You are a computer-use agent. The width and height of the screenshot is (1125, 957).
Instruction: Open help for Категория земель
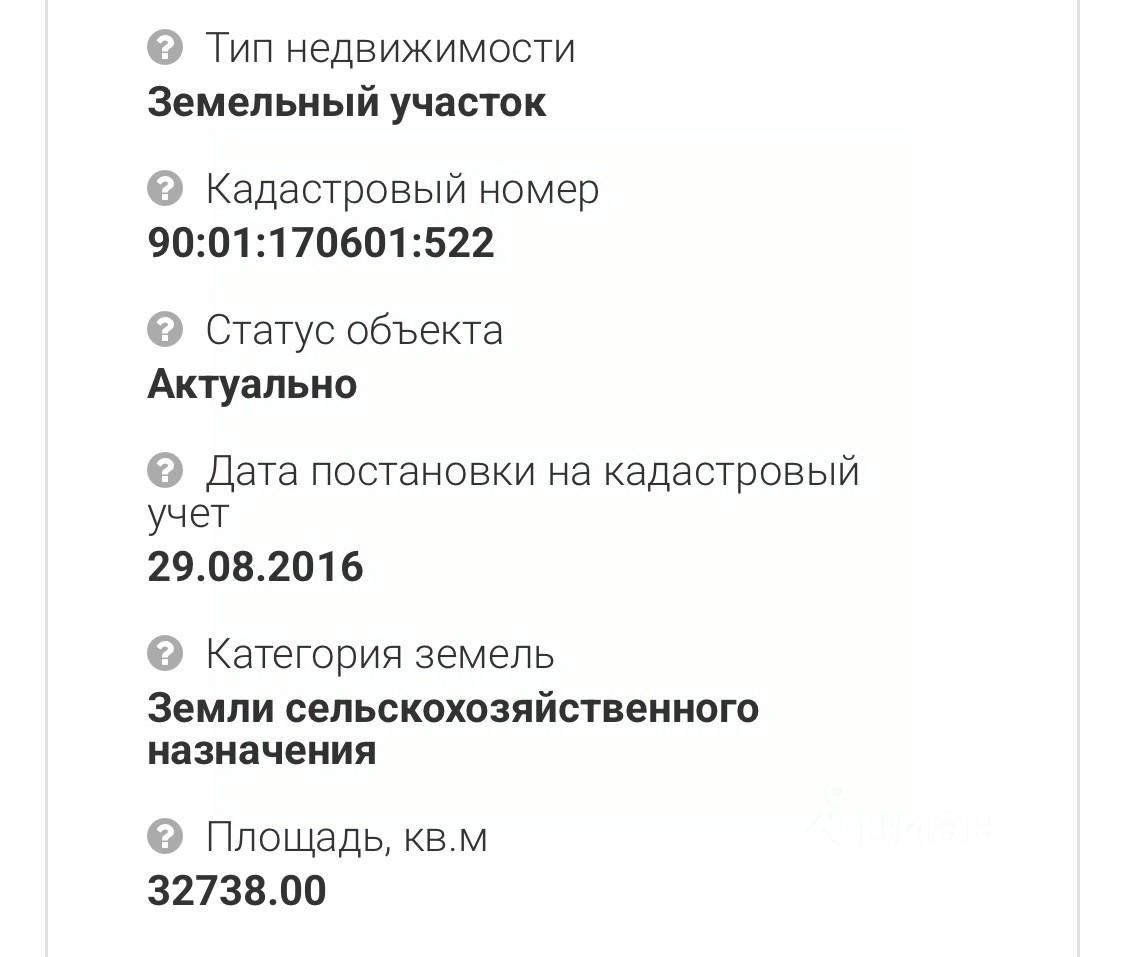(165, 654)
